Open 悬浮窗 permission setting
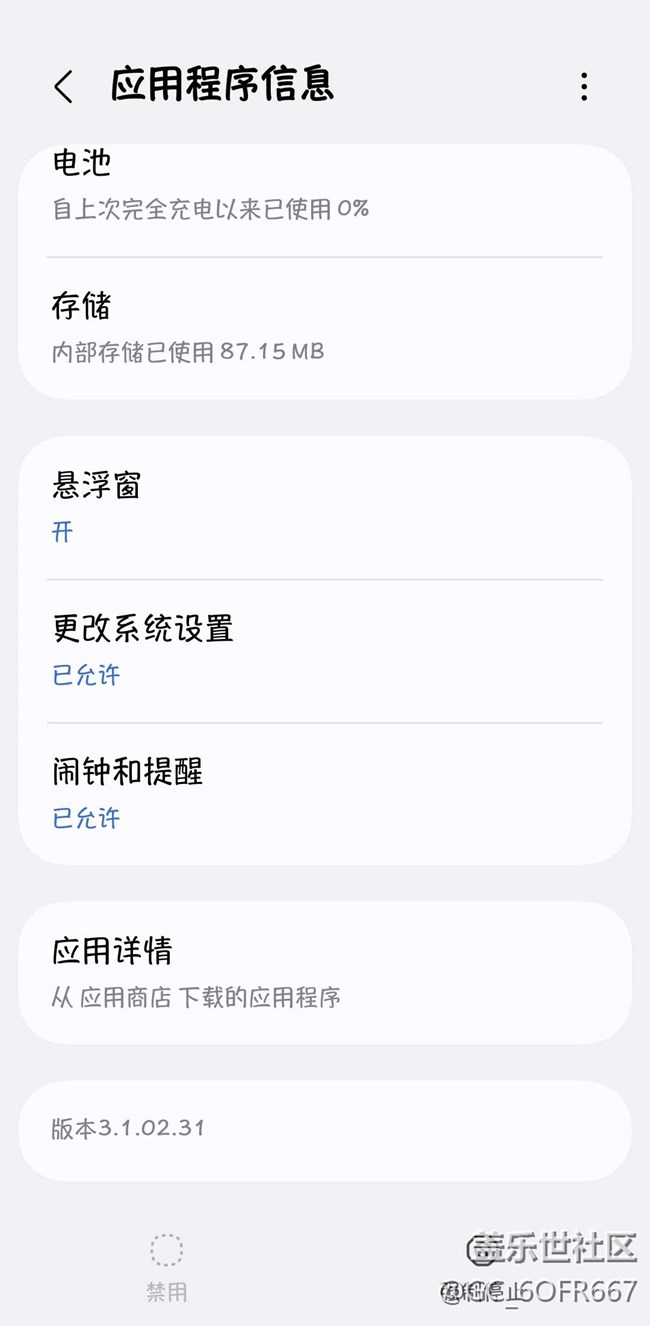The image size is (650, 1326). coord(324,508)
